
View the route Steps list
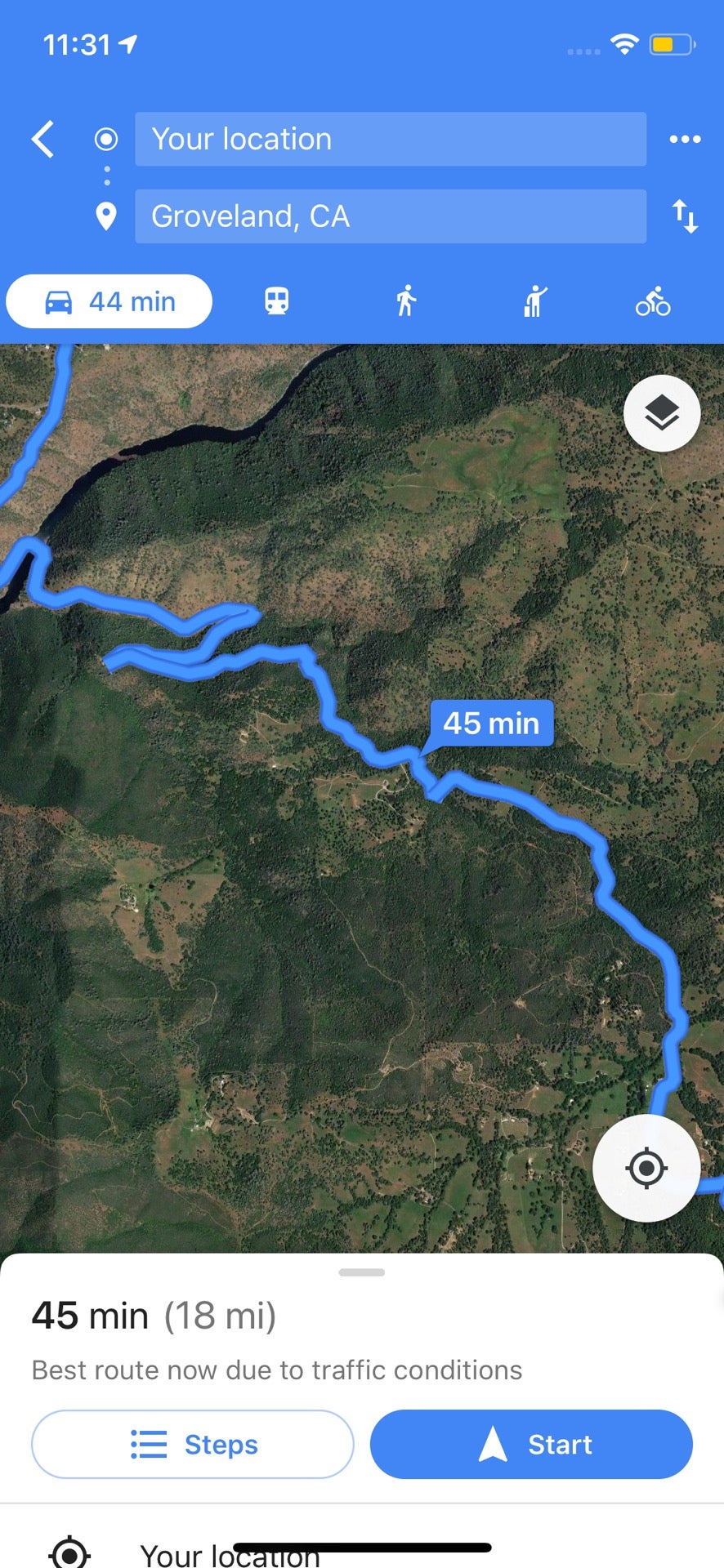point(193,1444)
